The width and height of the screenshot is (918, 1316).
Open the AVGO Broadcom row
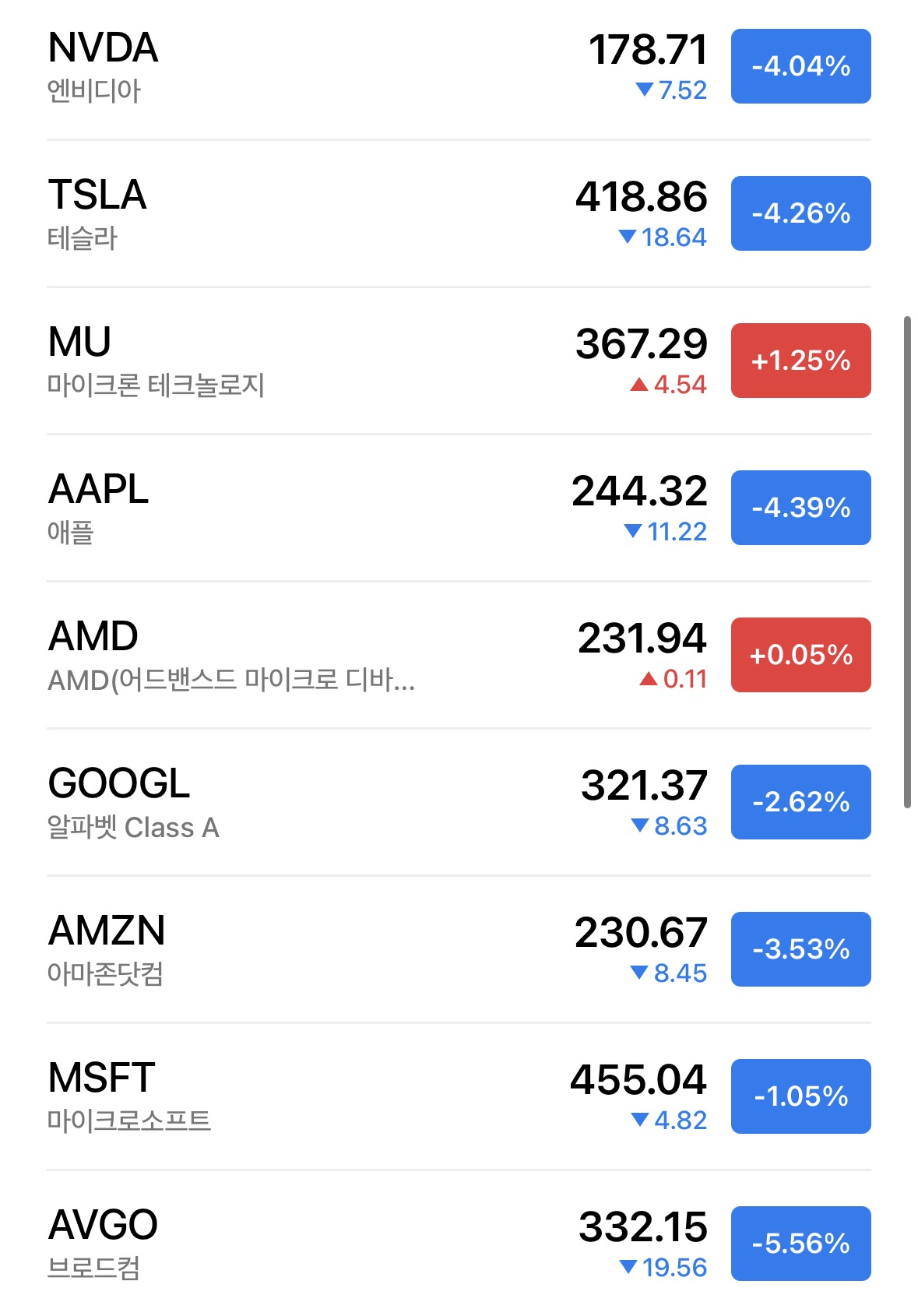(459, 1243)
